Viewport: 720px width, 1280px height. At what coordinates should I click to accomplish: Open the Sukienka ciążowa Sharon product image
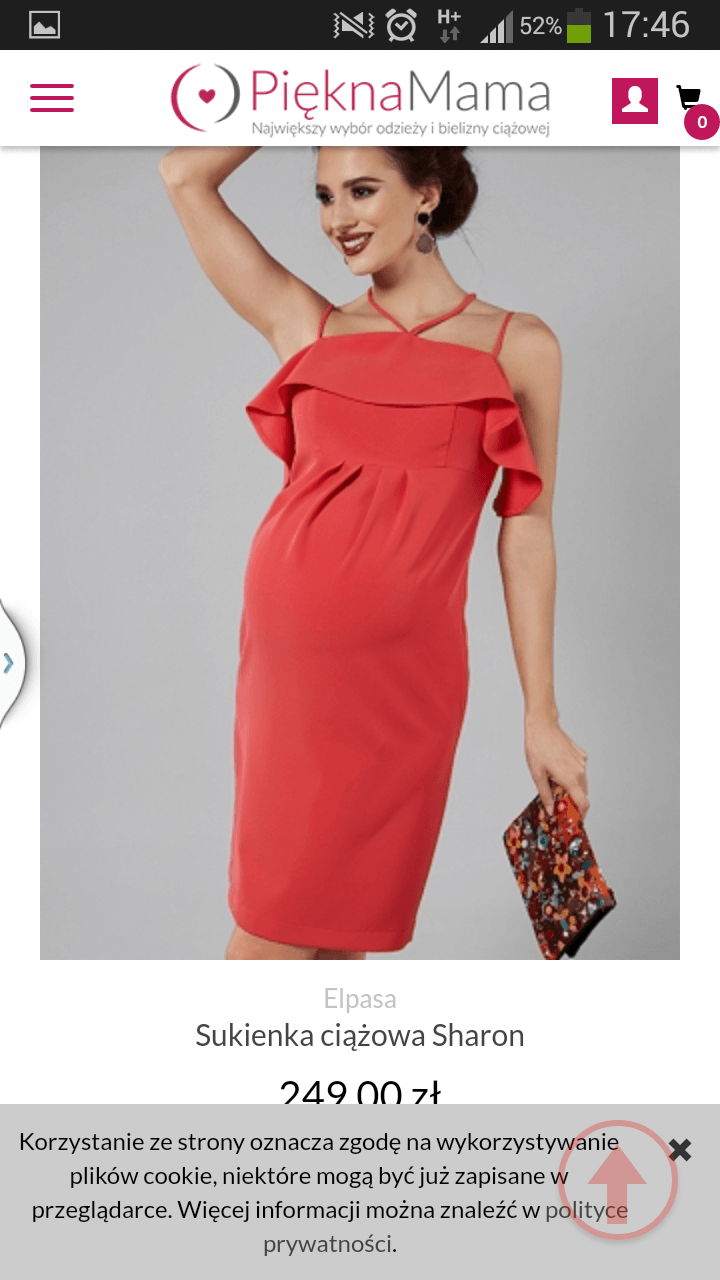[x=360, y=552]
